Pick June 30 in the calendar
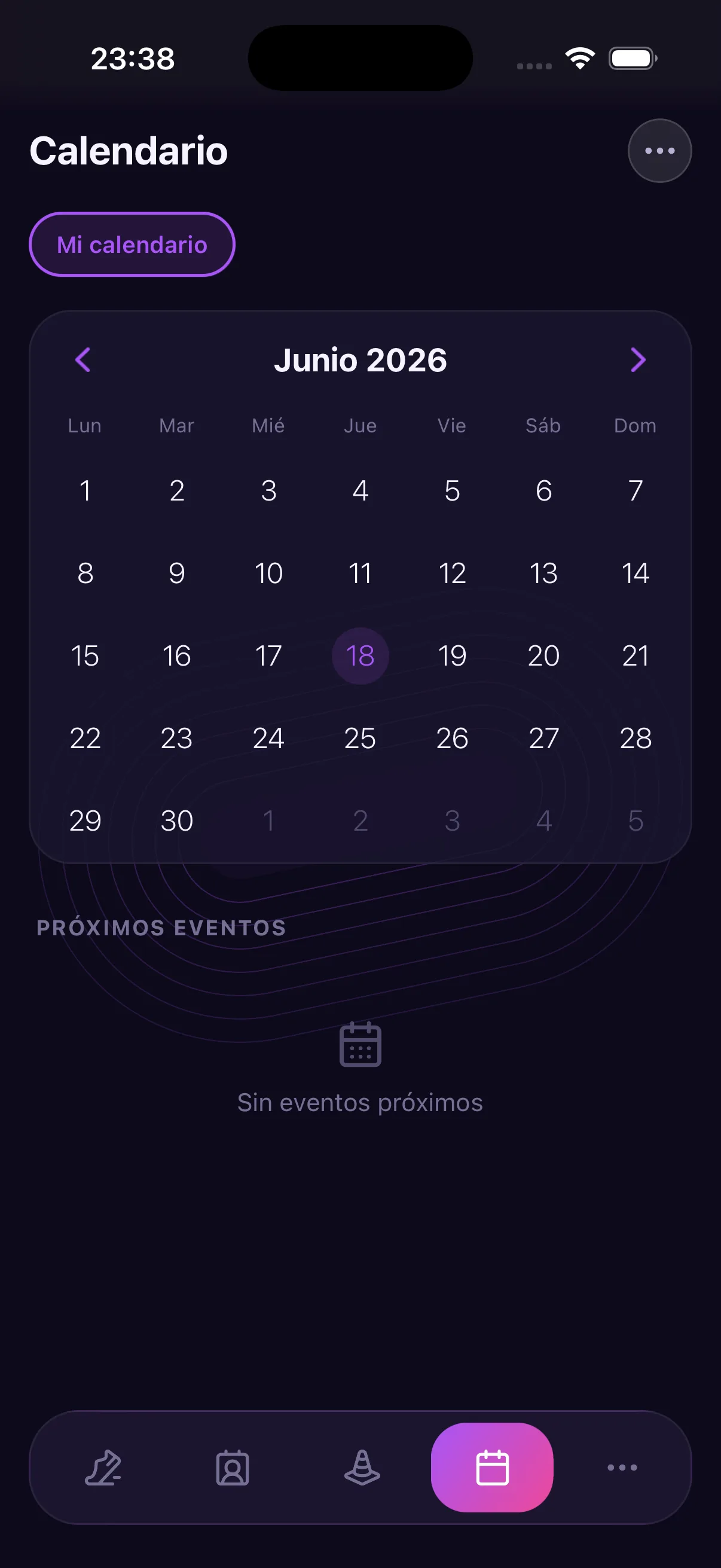The height and width of the screenshot is (1568, 721). pyautogui.click(x=177, y=821)
